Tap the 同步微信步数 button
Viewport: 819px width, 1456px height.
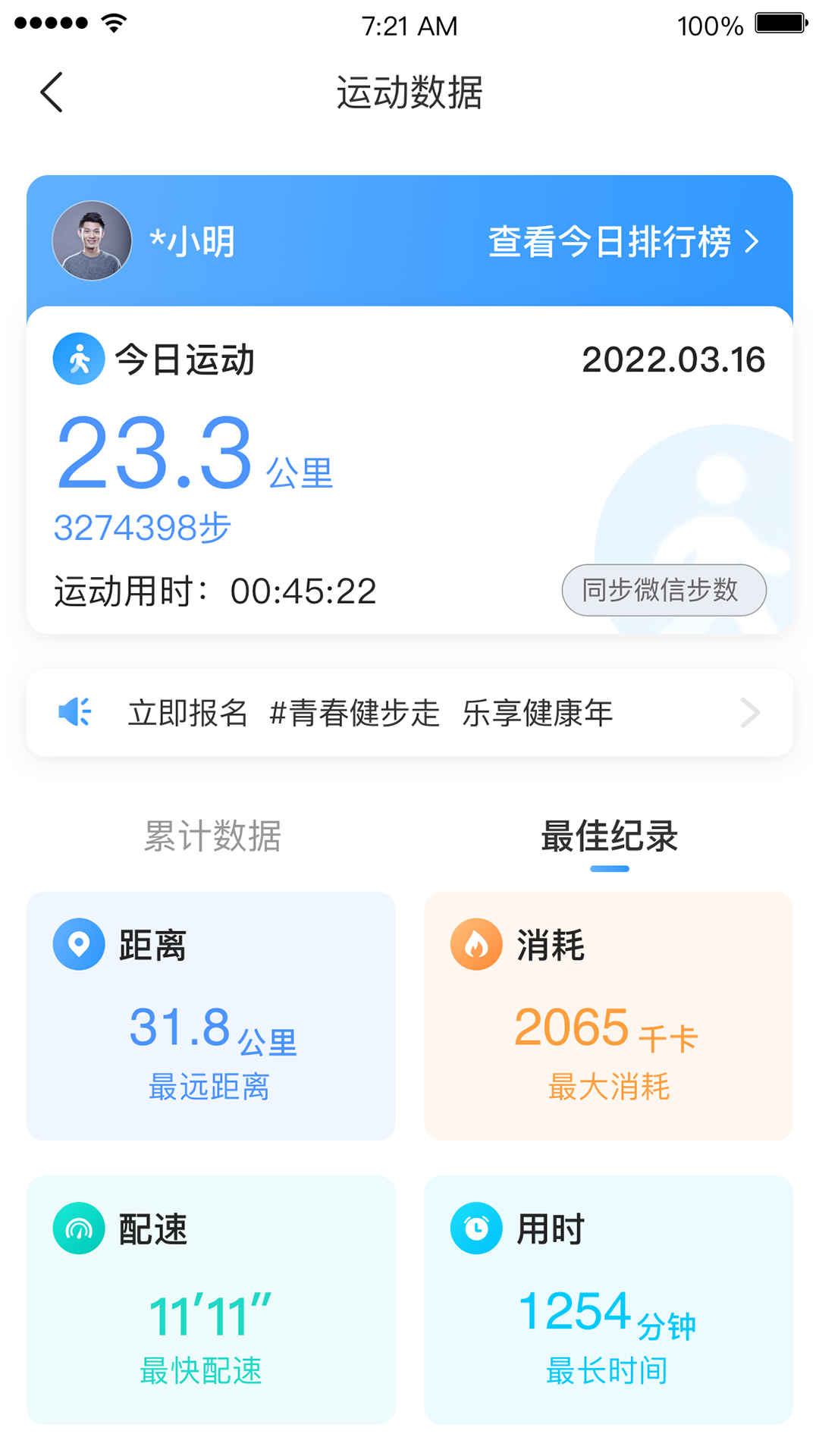click(x=664, y=590)
